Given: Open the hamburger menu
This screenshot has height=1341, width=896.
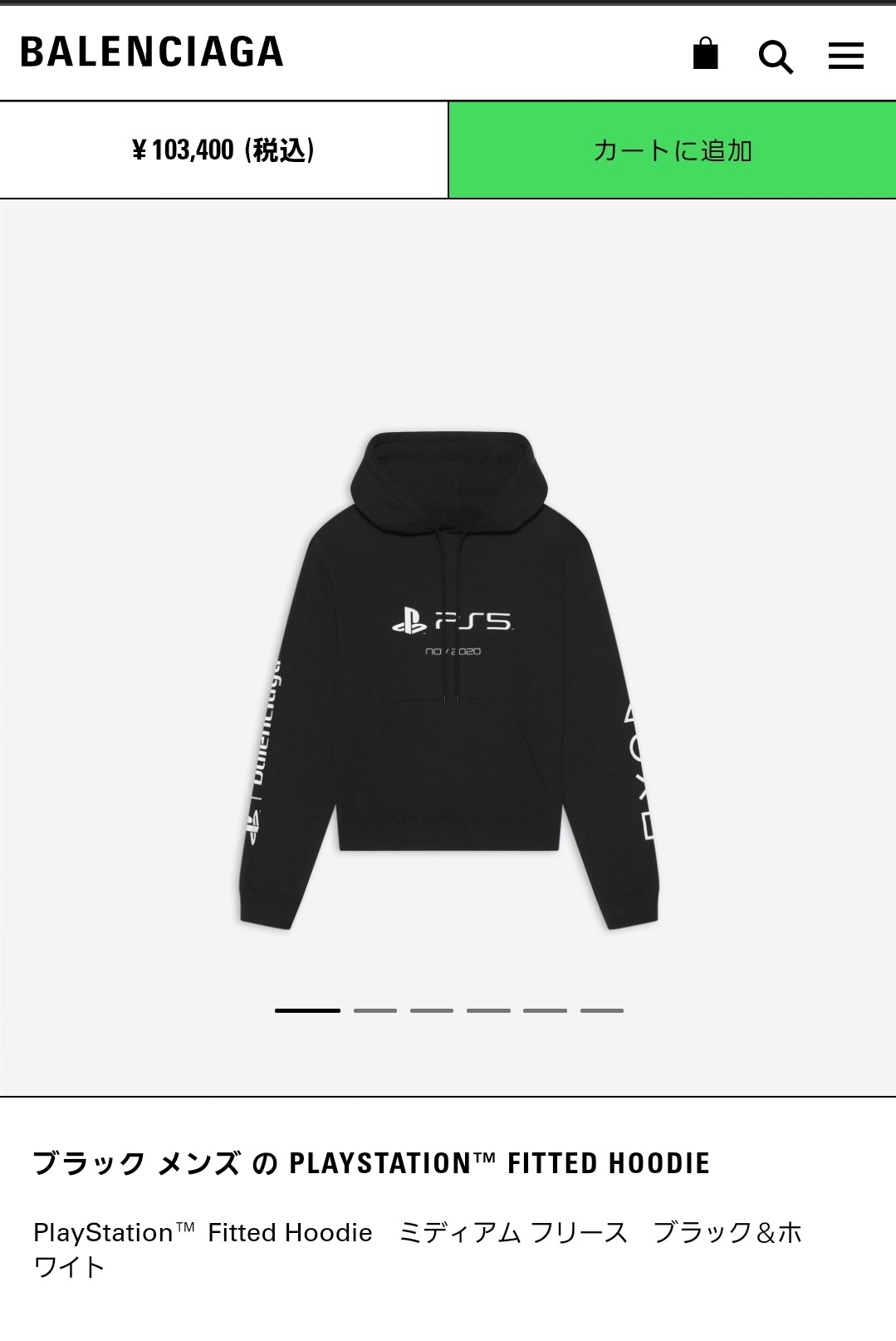Looking at the screenshot, I should [845, 56].
